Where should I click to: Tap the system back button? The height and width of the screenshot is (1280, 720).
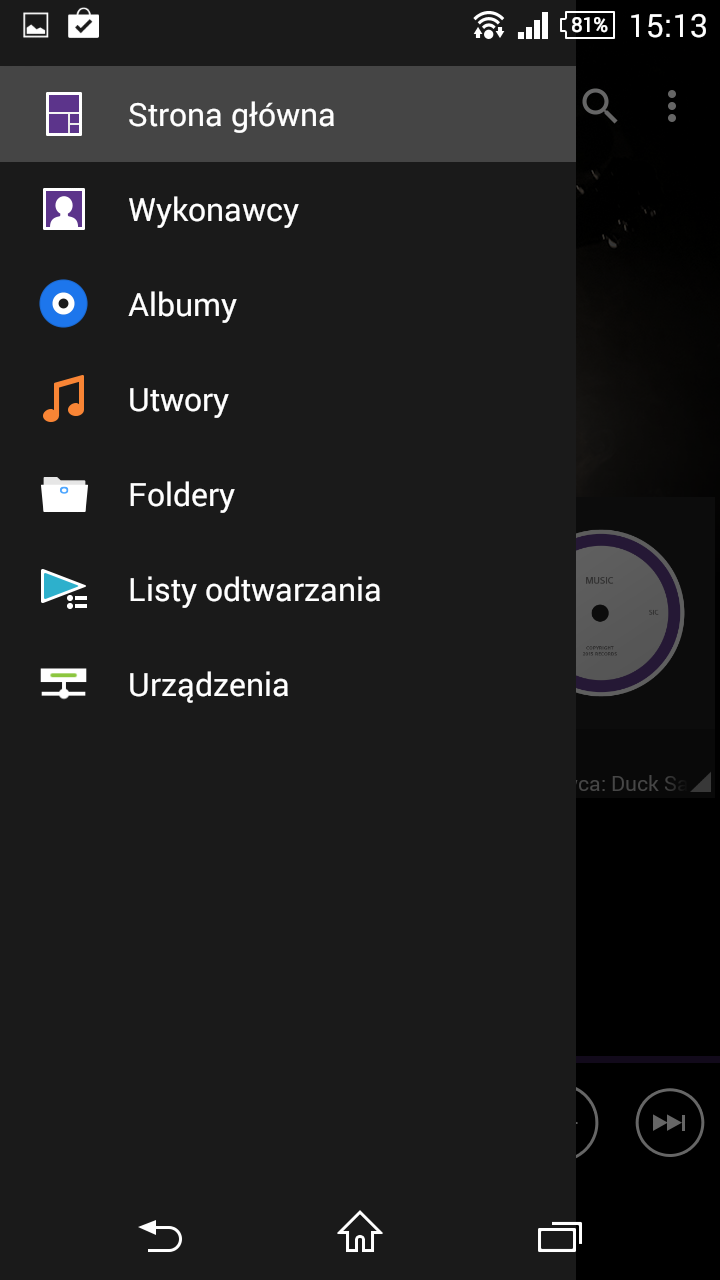click(161, 1236)
